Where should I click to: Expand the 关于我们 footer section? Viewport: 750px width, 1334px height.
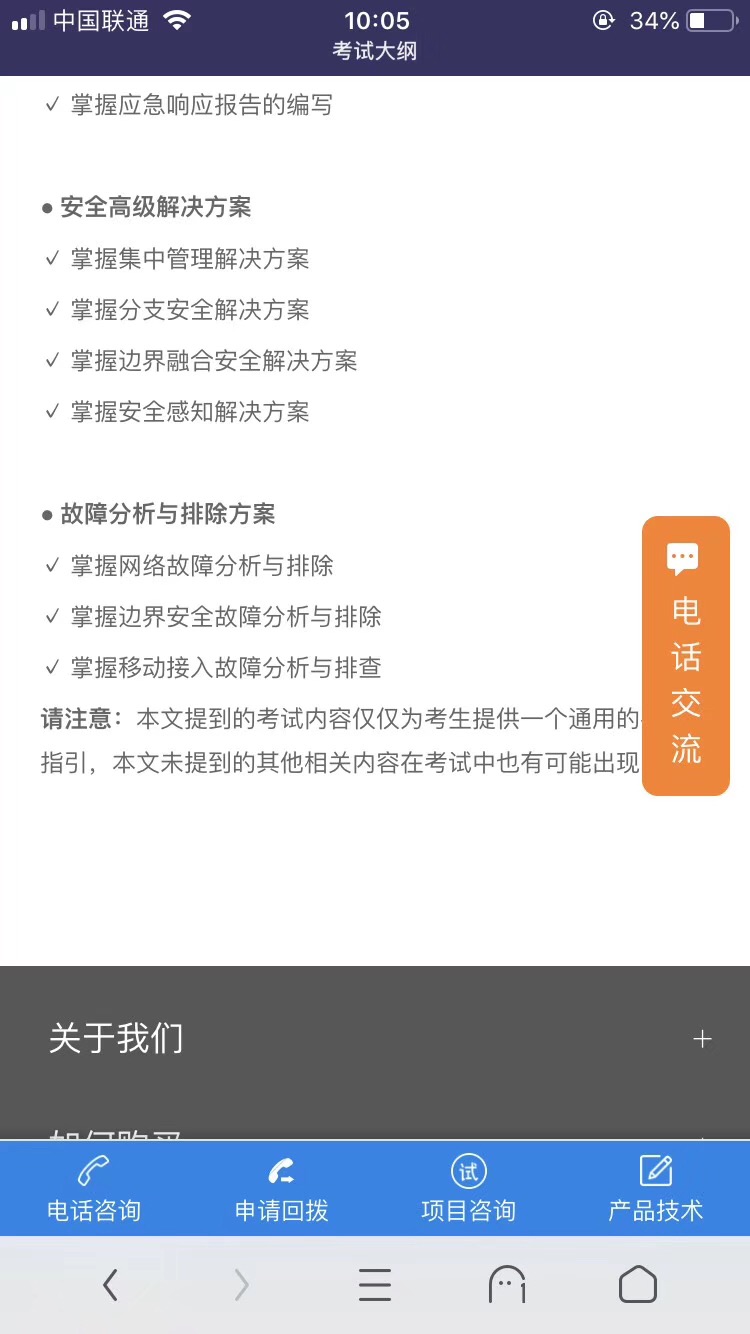[x=702, y=1039]
